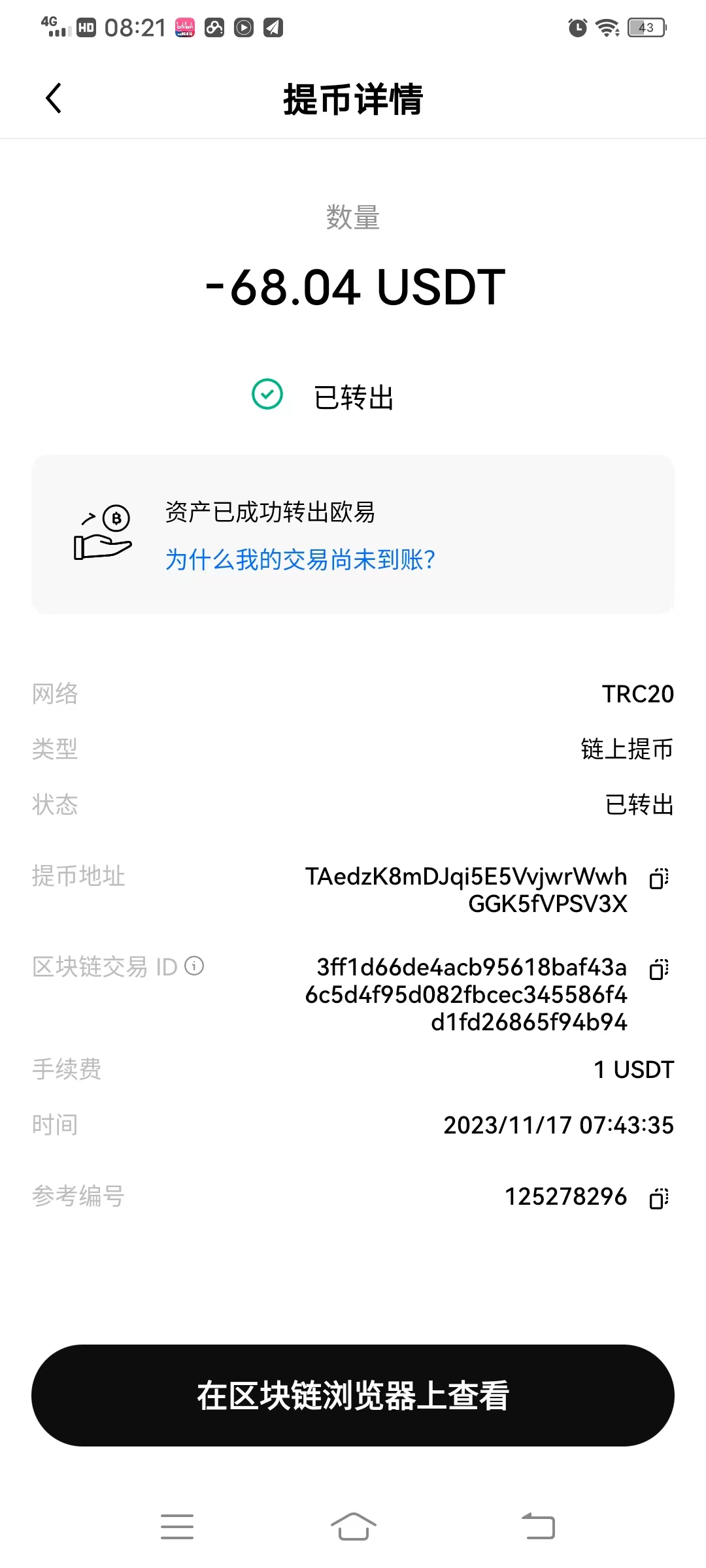Copy the 区块链交易 ID hash
This screenshot has width=706, height=1568.
tap(658, 969)
